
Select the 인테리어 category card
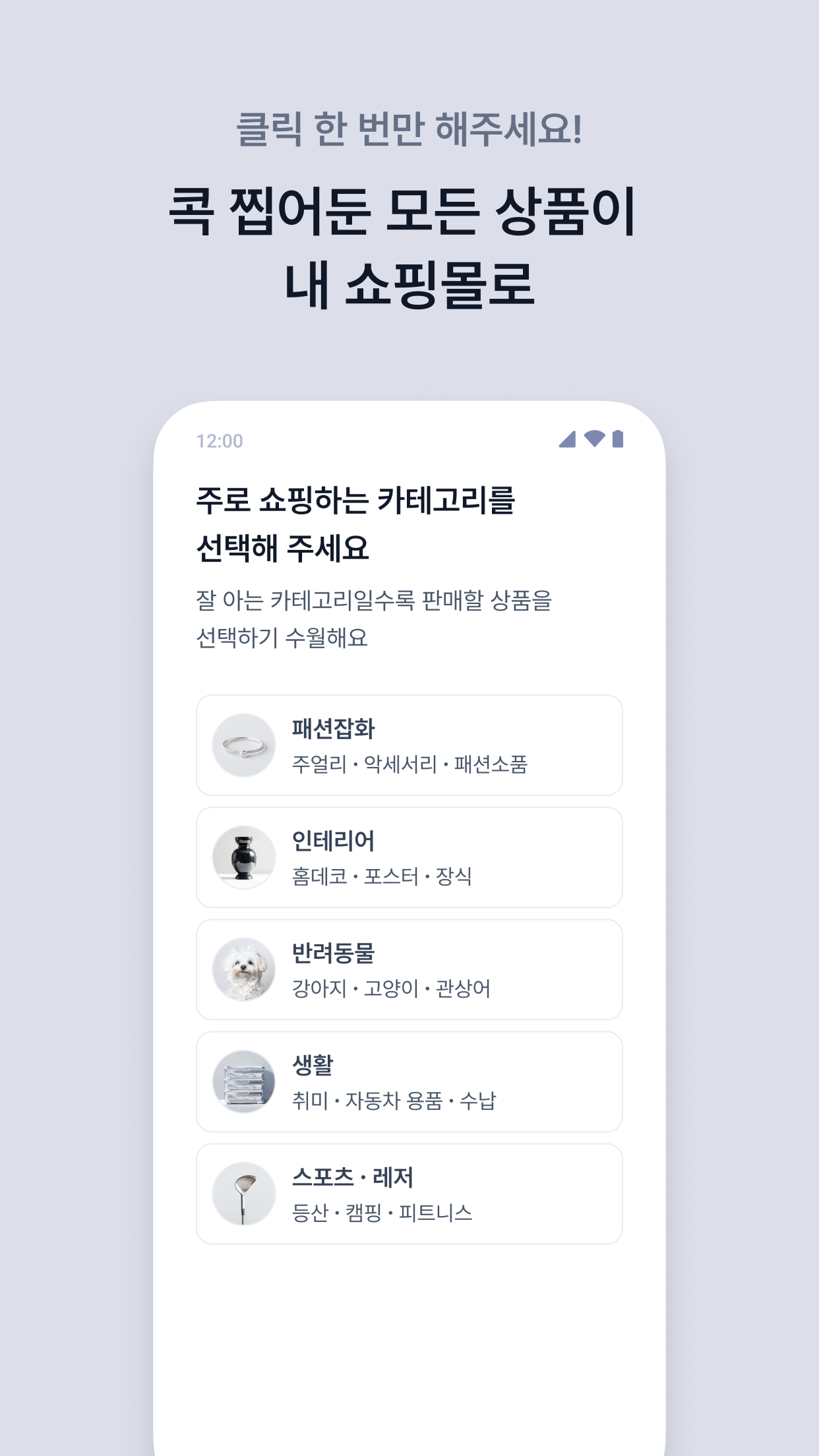pyautogui.click(x=409, y=857)
